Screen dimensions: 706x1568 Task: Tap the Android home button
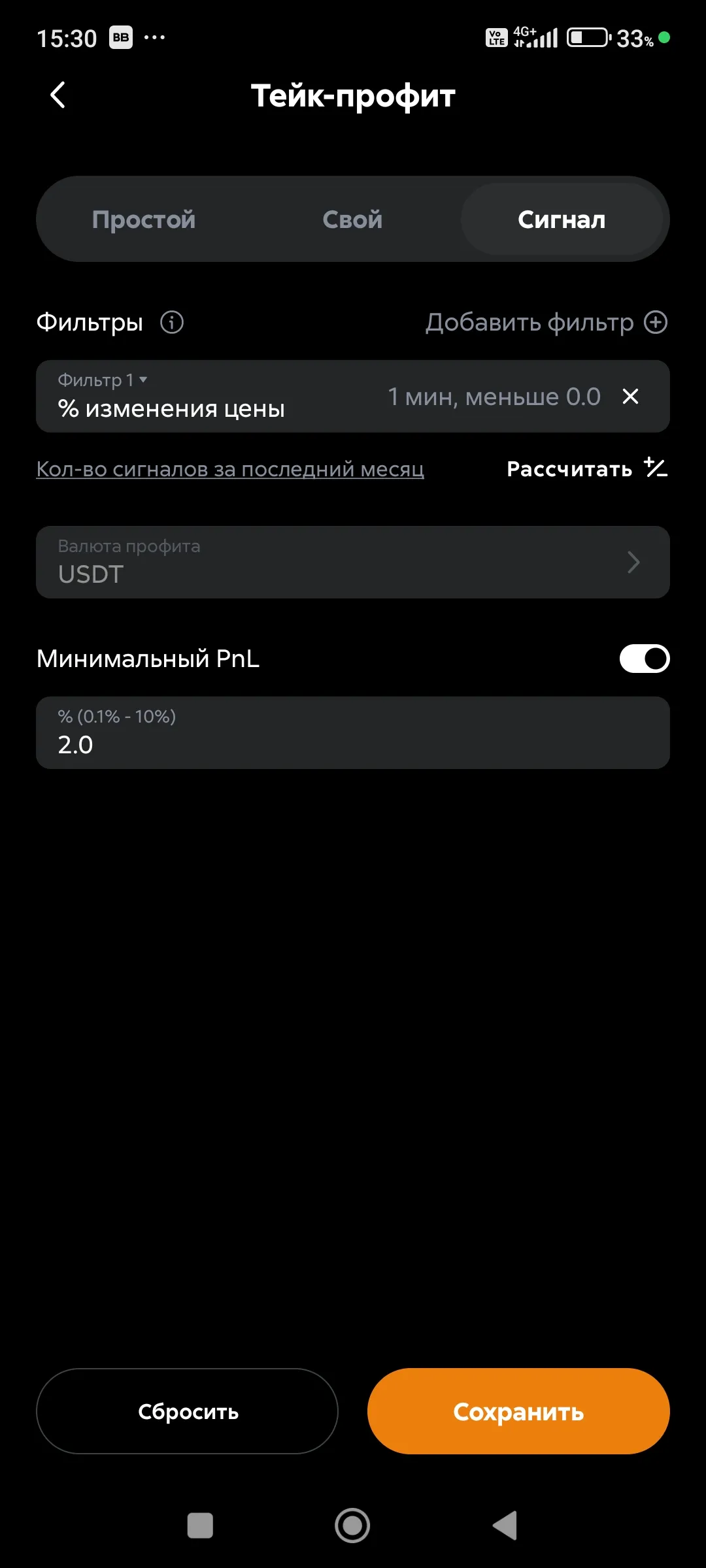(x=352, y=1527)
